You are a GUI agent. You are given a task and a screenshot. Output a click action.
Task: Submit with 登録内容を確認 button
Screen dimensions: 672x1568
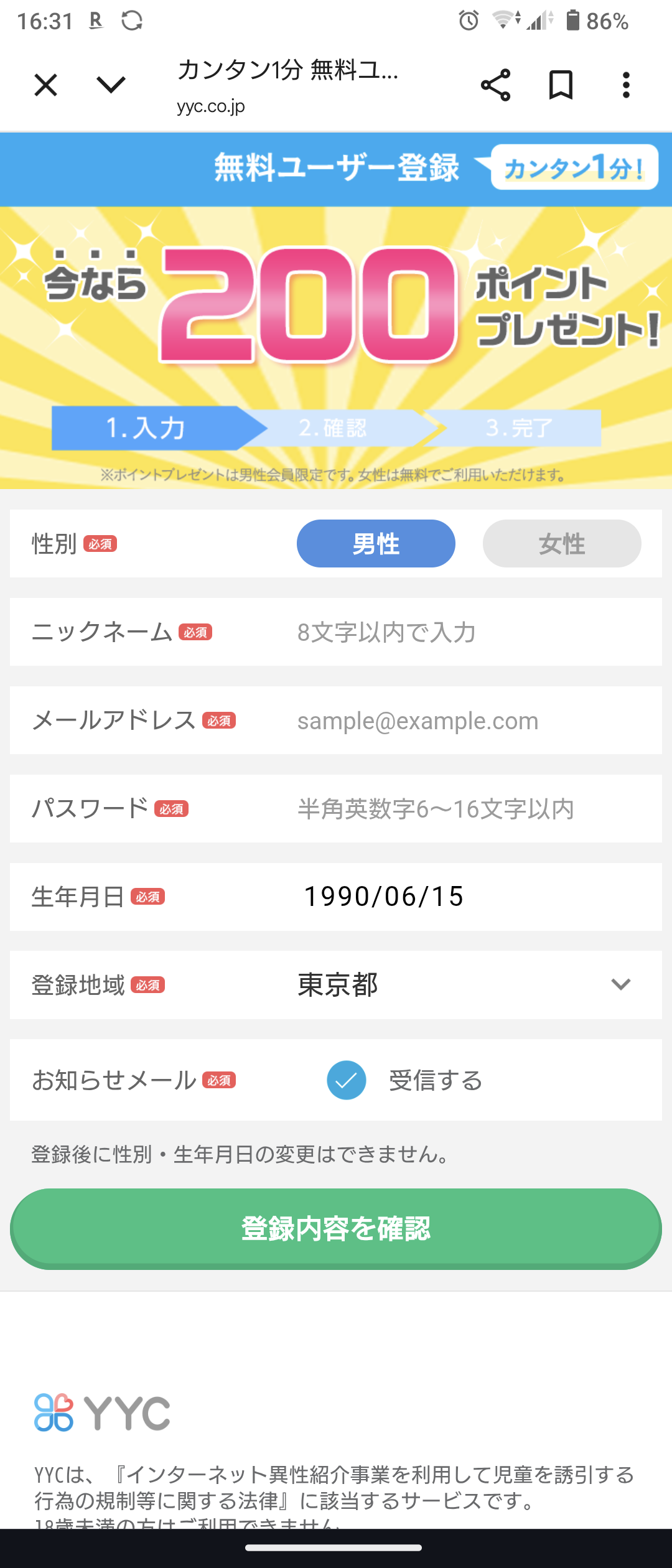tap(336, 1229)
